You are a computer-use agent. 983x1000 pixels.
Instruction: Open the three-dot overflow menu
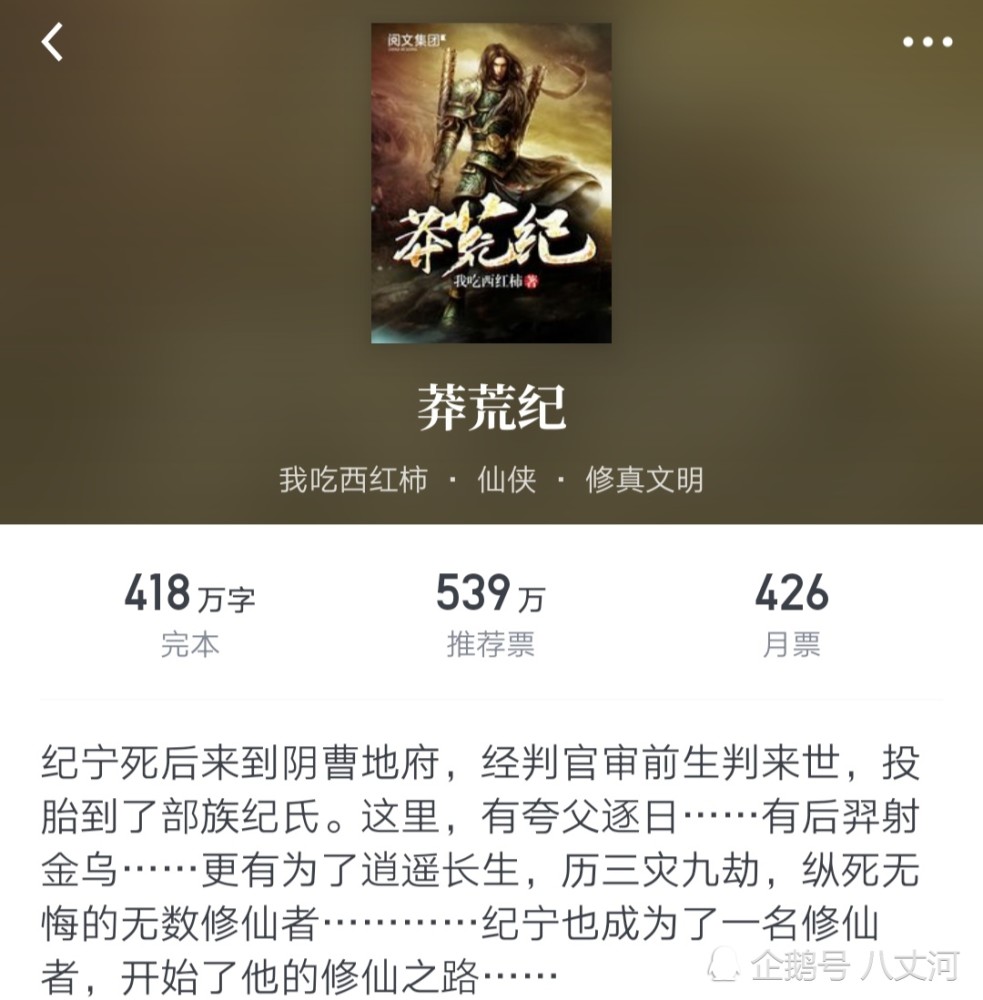click(927, 42)
